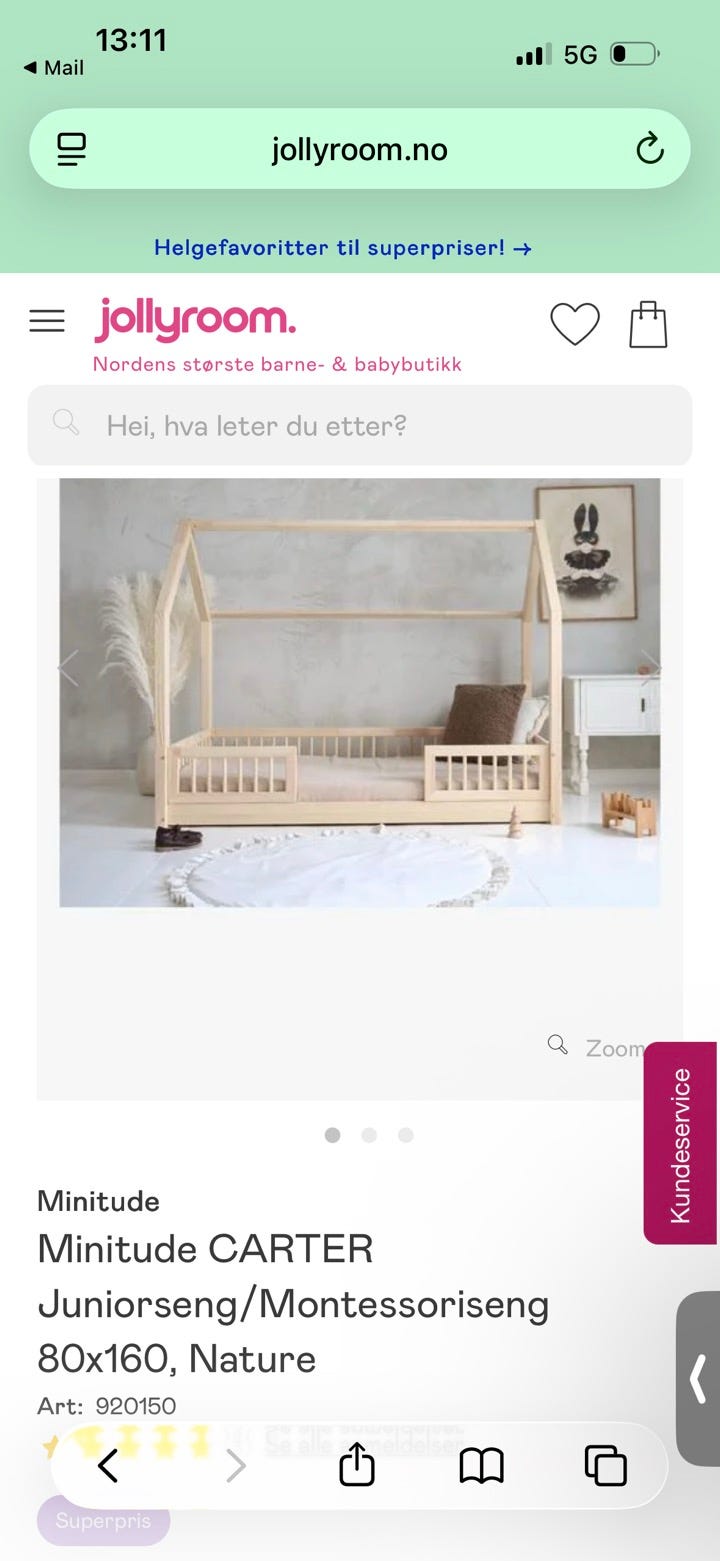This screenshot has width=720, height=1561.
Task: Tap the Safari share icon
Action: coord(356,1465)
